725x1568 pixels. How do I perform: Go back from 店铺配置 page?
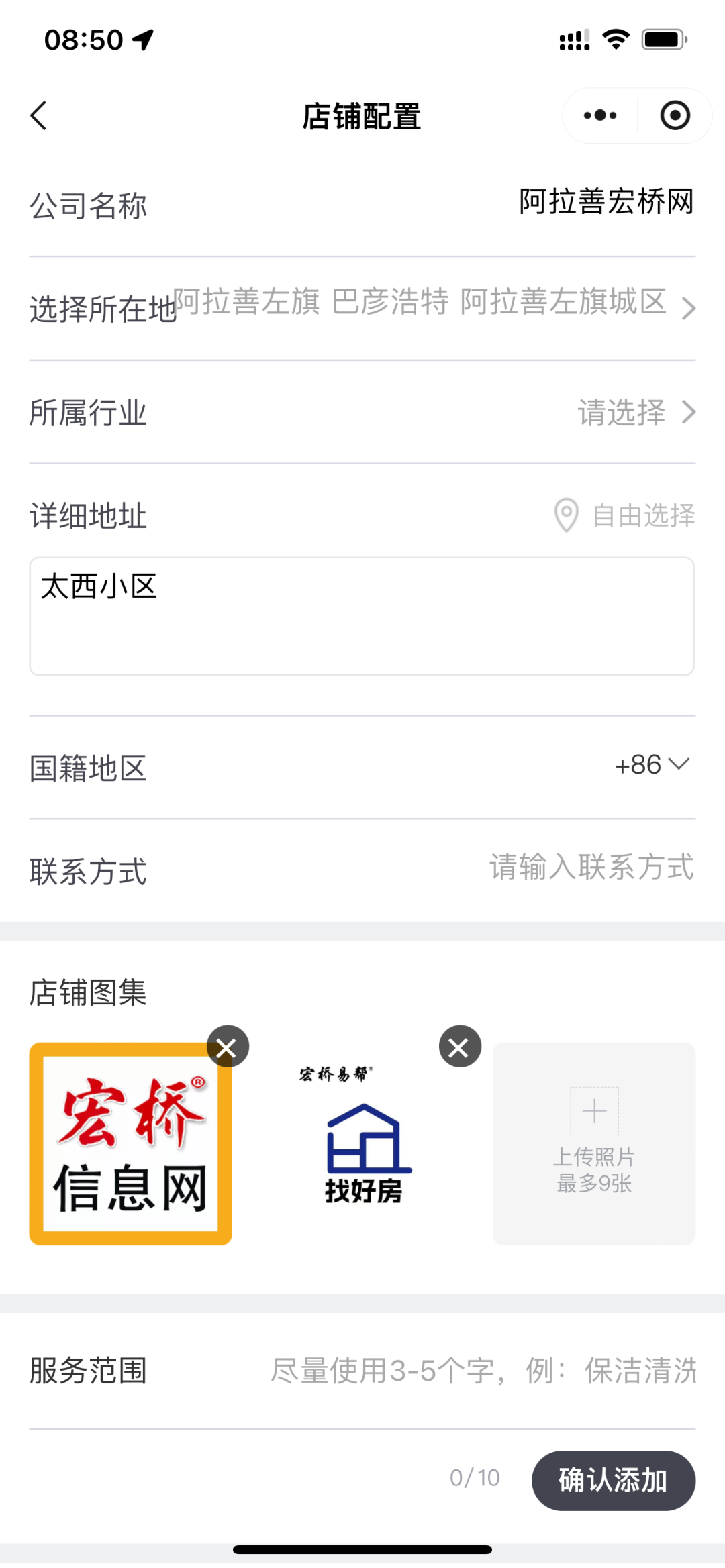coord(39,116)
